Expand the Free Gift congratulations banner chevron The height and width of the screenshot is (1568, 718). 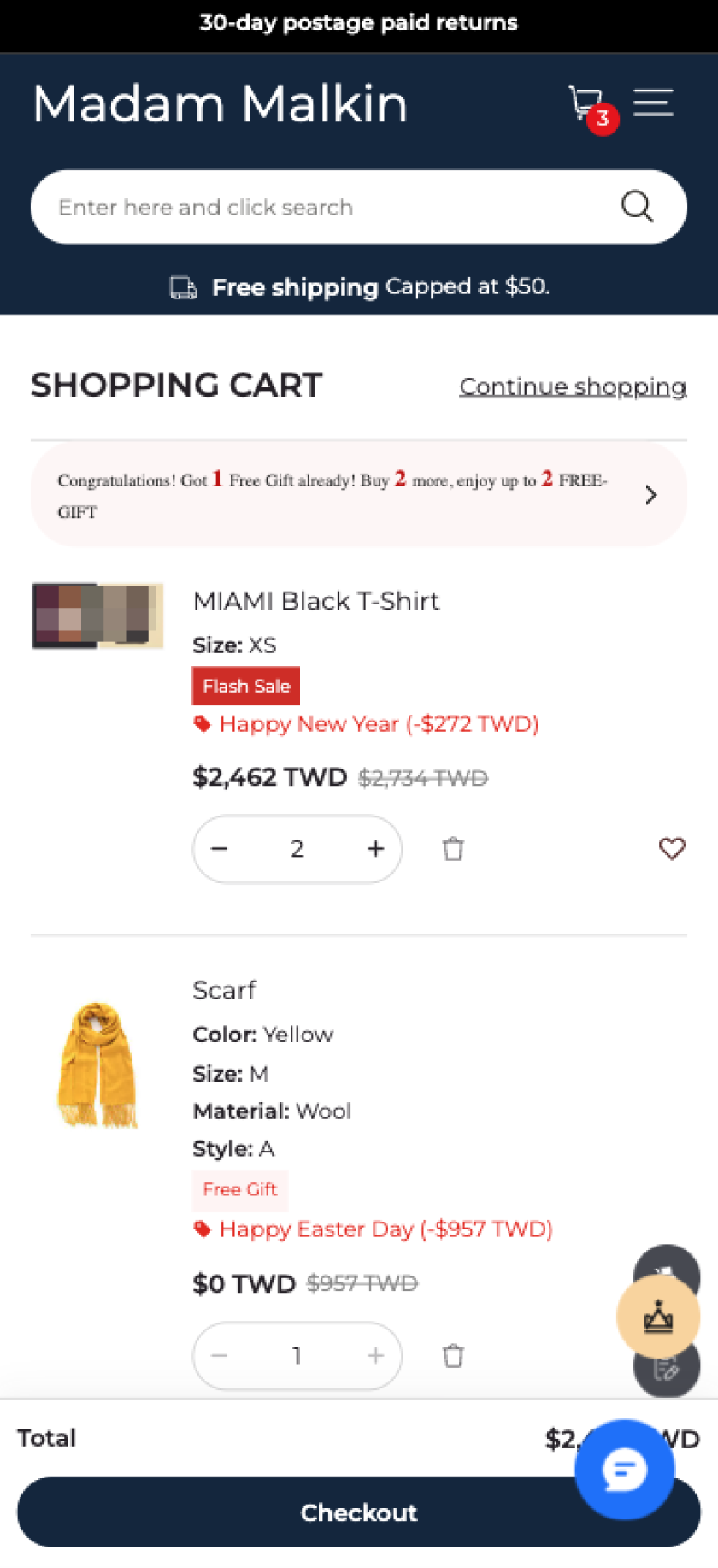click(650, 495)
